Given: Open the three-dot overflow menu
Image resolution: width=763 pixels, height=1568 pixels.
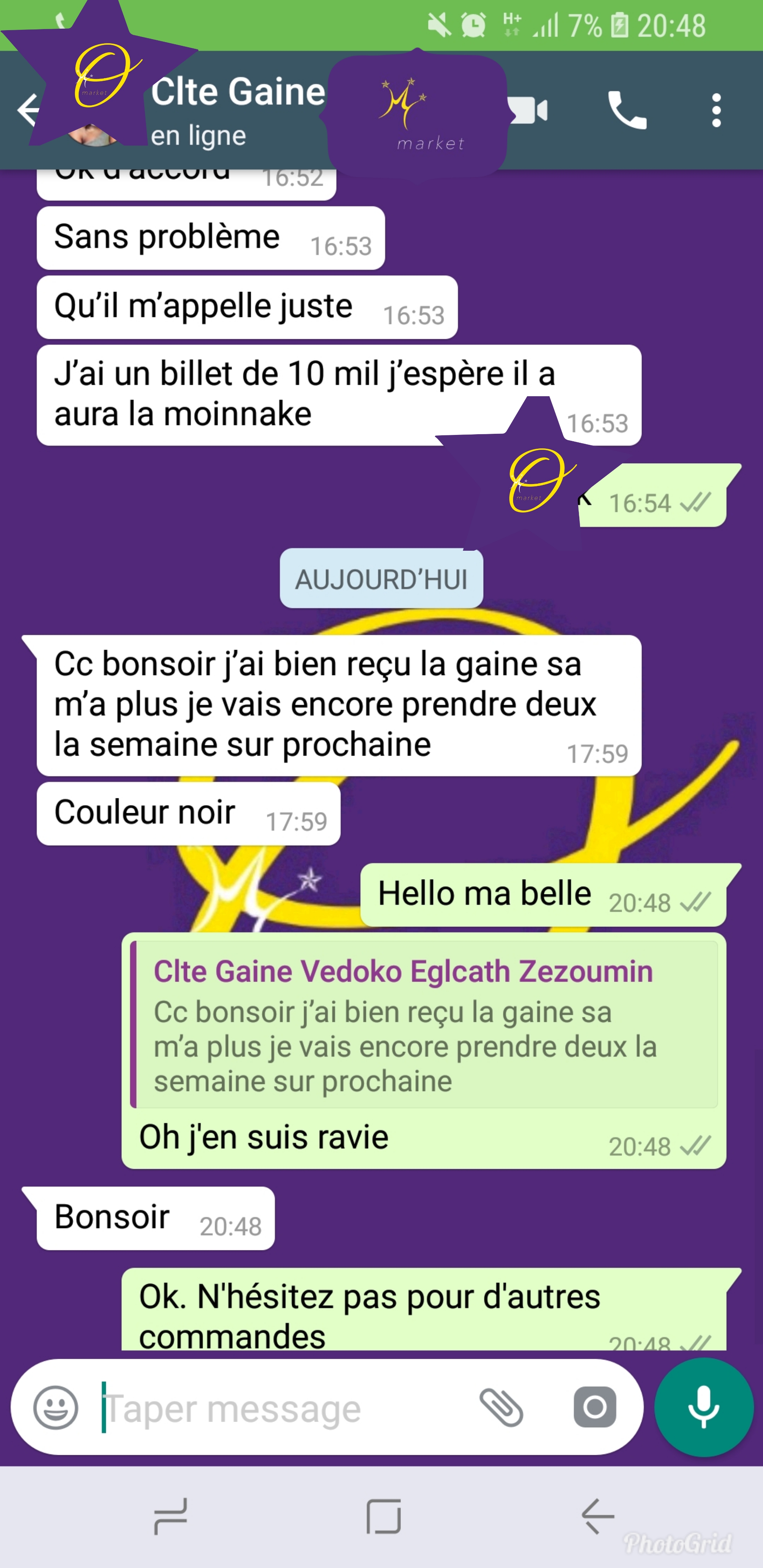Looking at the screenshot, I should point(716,110).
